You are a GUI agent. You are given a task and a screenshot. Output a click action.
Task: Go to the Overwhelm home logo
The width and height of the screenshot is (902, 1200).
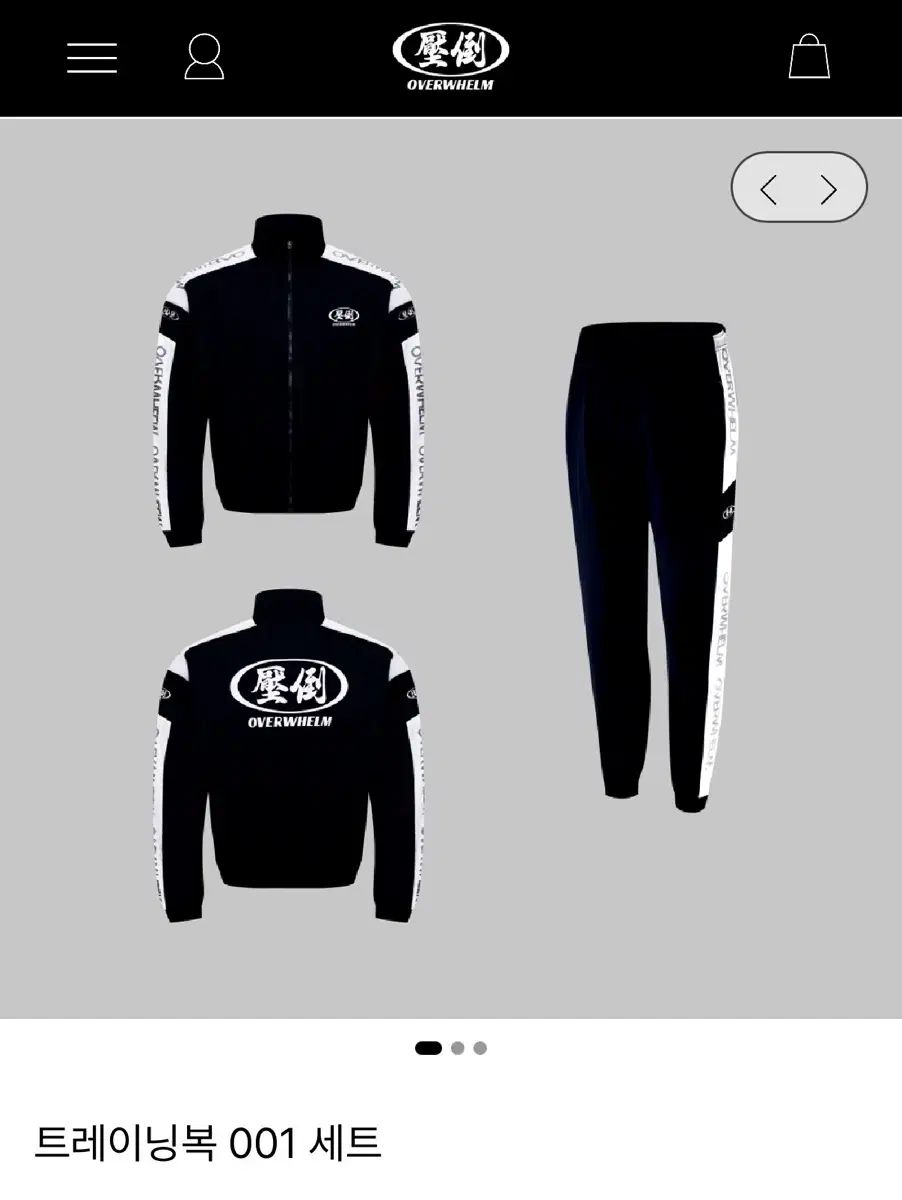pos(451,57)
